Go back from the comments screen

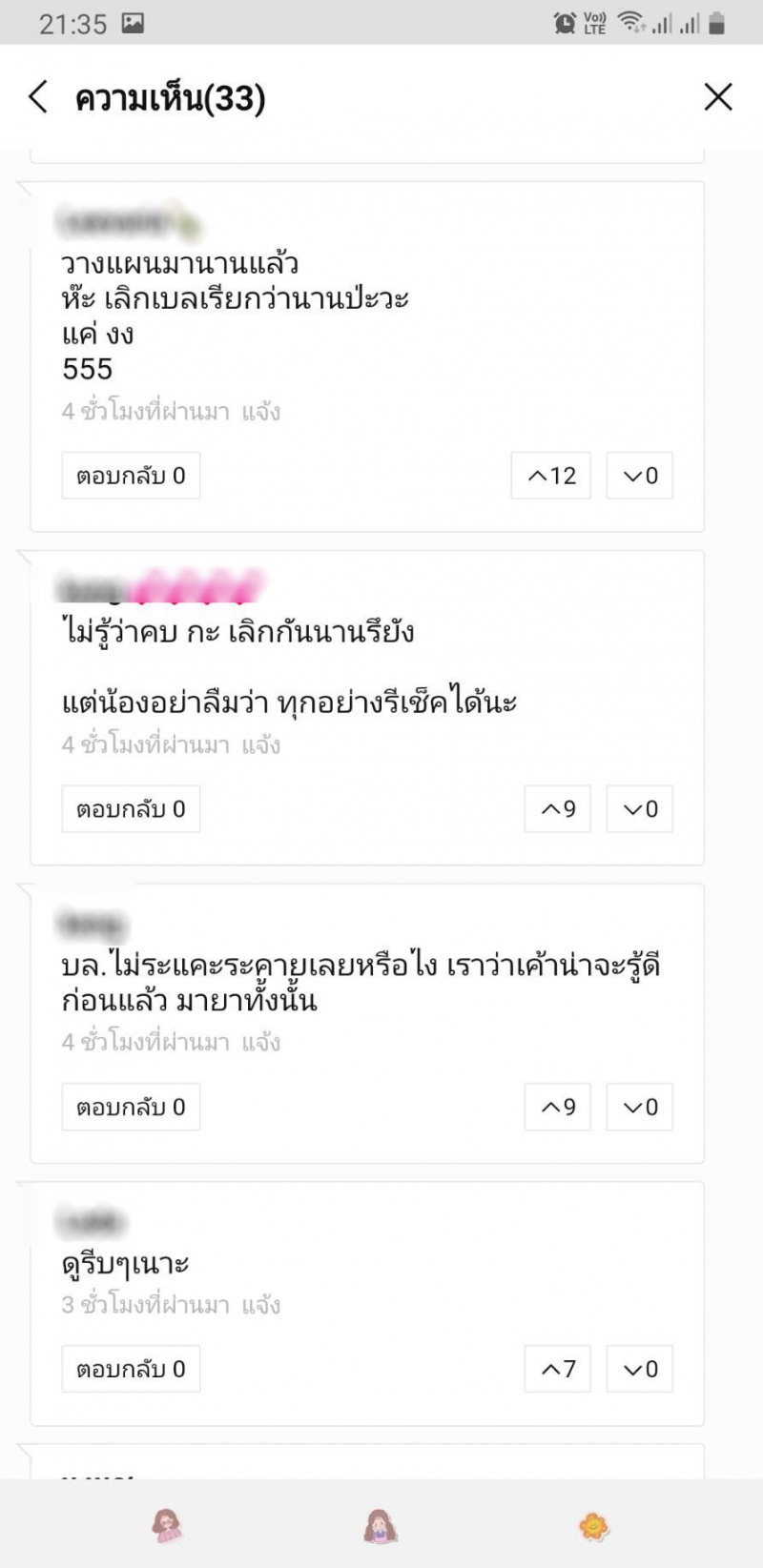[x=38, y=97]
